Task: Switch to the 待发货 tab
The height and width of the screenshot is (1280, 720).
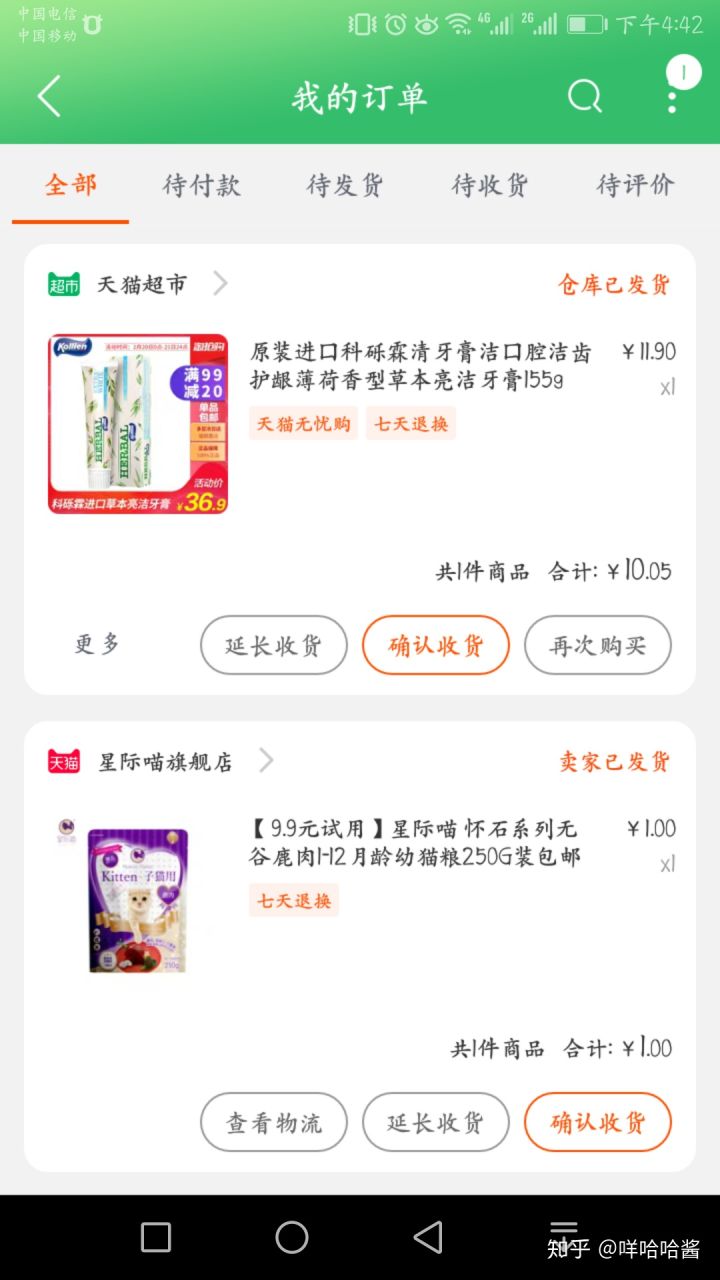Action: coord(345,185)
